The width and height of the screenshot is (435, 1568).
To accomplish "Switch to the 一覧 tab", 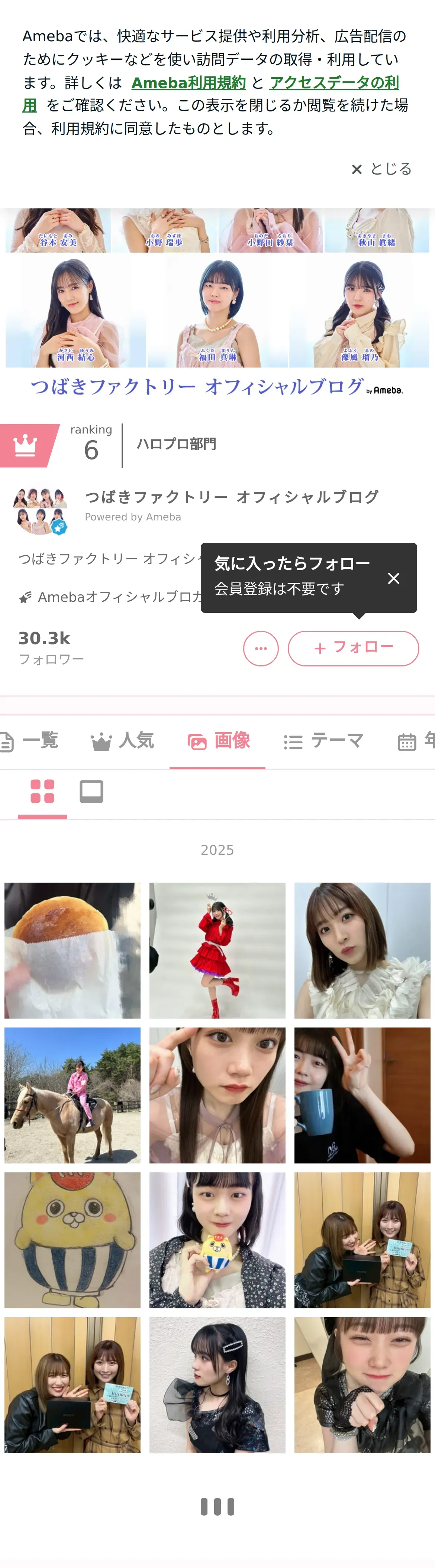I will coord(30,741).
